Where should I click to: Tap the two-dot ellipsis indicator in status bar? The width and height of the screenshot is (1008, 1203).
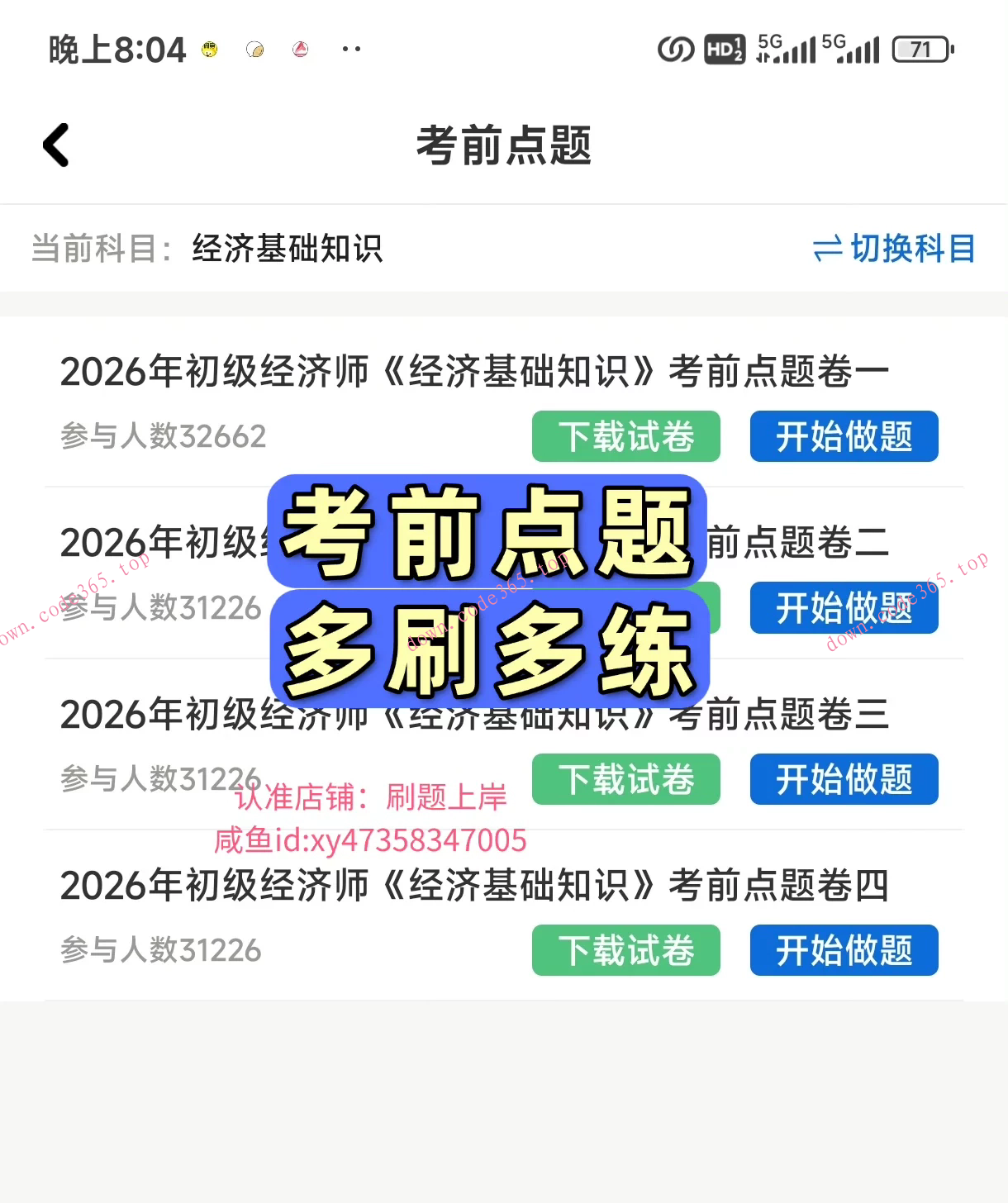tap(350, 48)
